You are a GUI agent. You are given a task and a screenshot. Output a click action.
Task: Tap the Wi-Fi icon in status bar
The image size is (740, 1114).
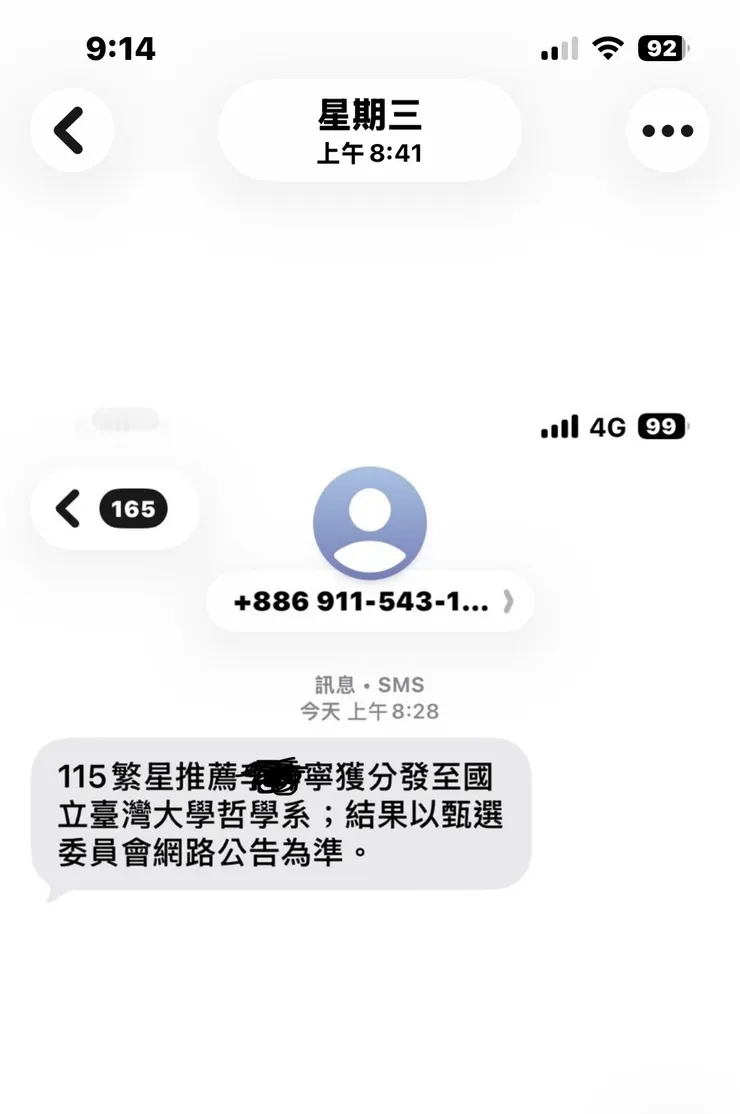tap(608, 46)
